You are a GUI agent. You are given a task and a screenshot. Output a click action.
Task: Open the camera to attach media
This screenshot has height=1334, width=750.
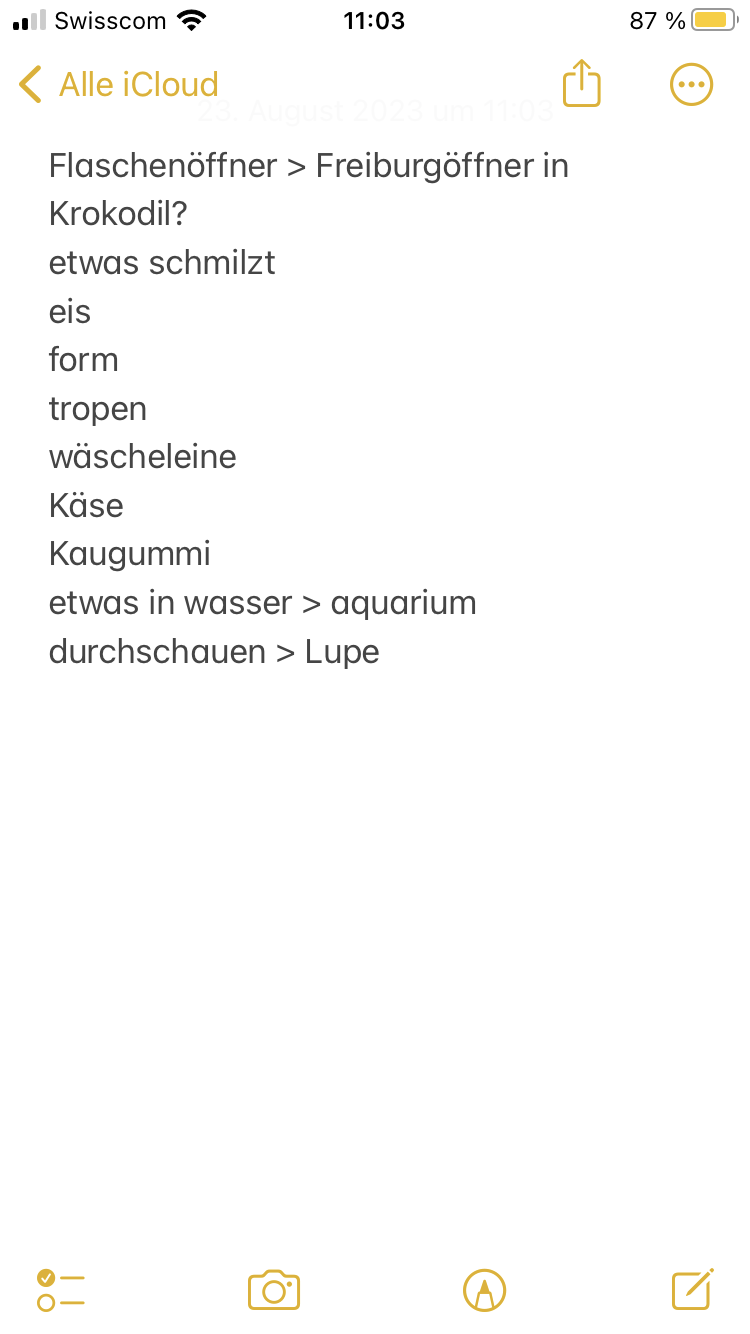tap(274, 1290)
